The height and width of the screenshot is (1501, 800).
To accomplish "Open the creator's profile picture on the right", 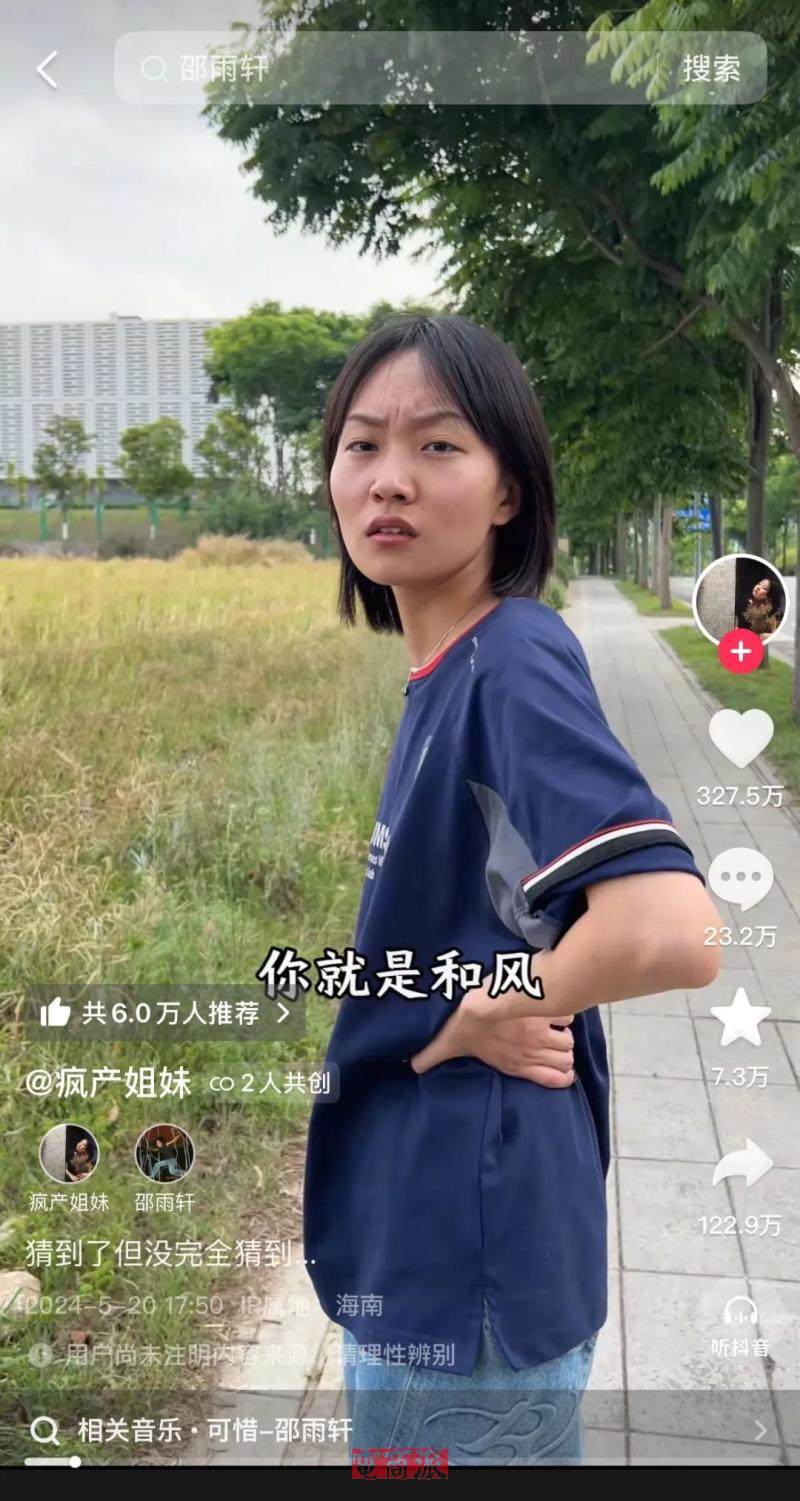I will 740,598.
